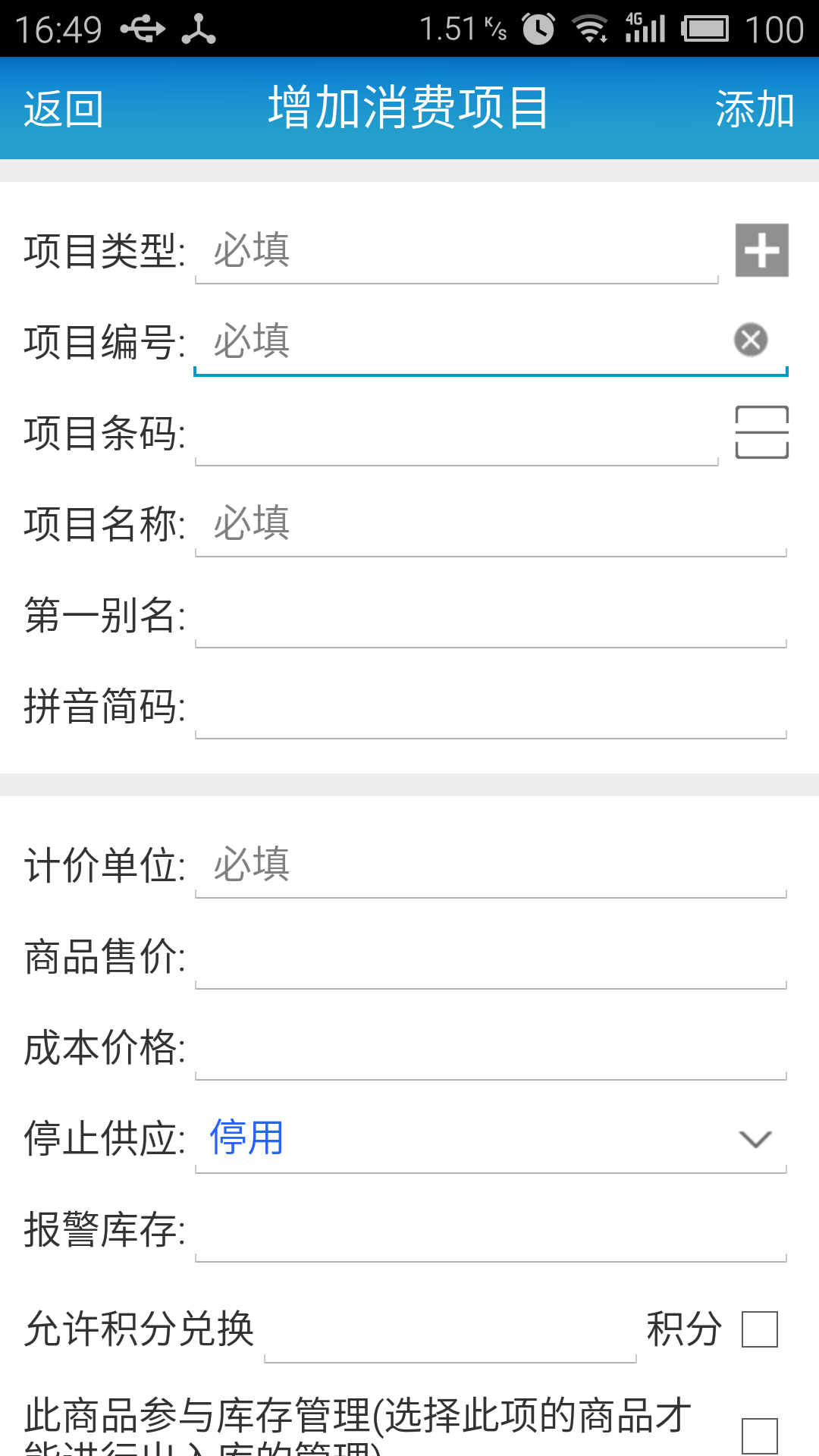This screenshot has height=1456, width=819.
Task: Tap 添加 to add the item
Action: click(755, 108)
